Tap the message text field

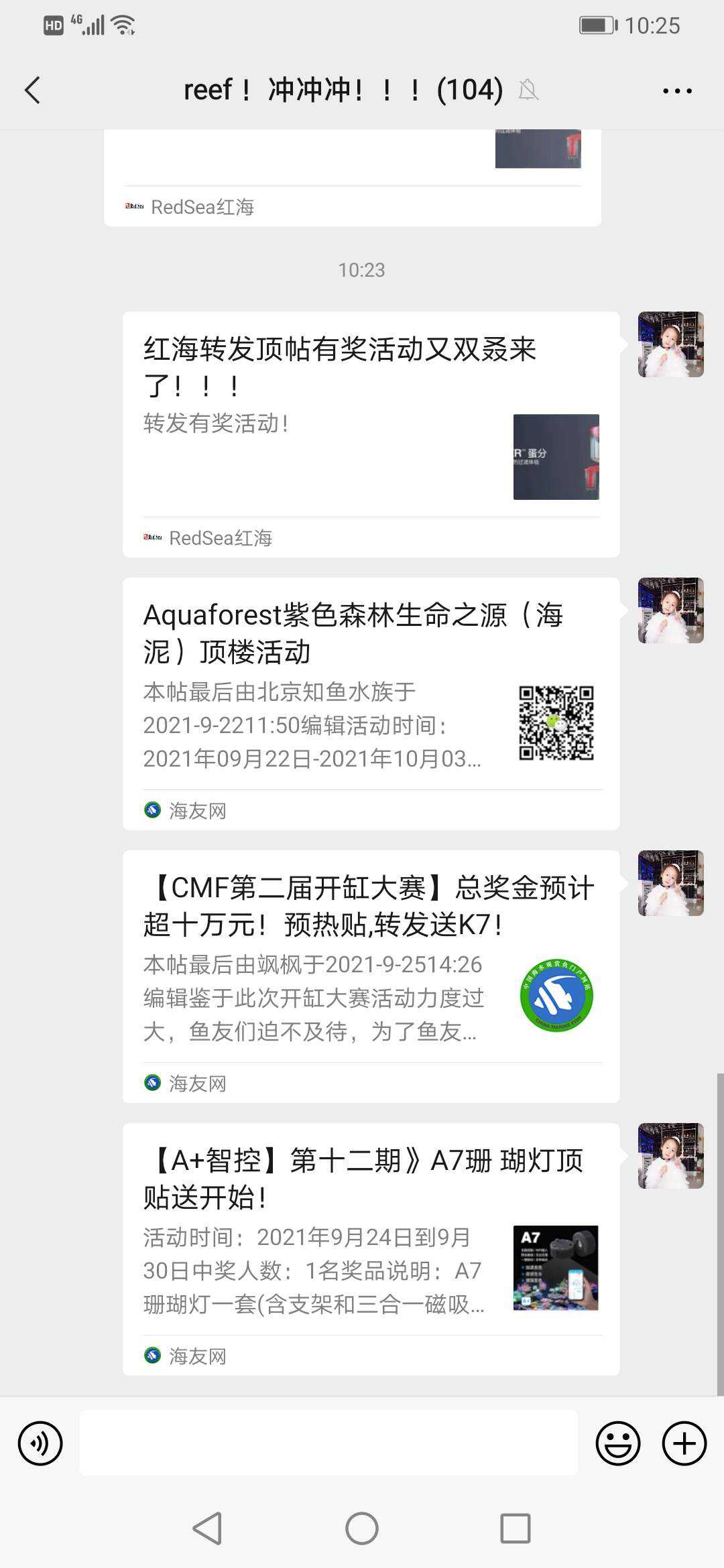(328, 1443)
